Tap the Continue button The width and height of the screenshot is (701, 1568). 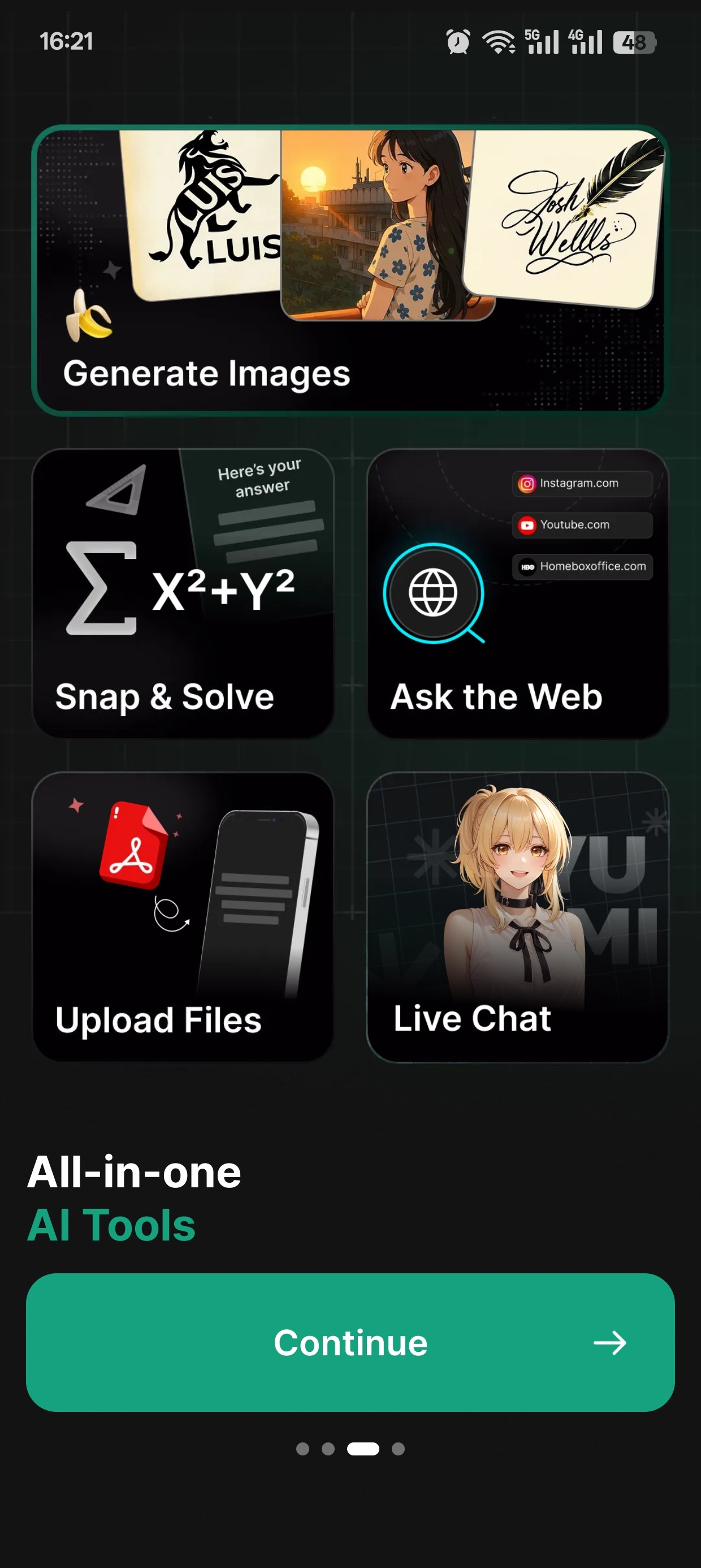(x=350, y=1342)
